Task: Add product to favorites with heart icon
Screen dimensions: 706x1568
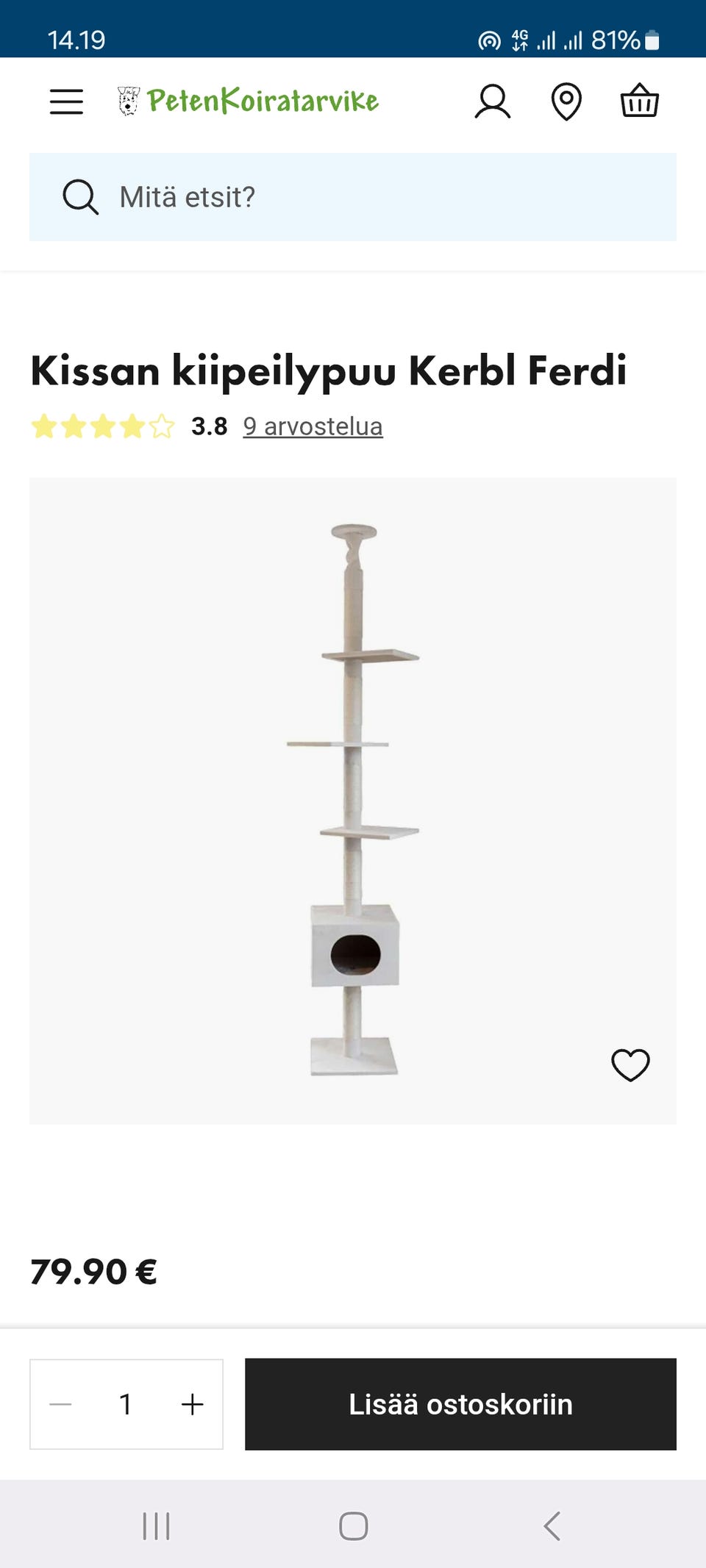Action: [631, 1064]
